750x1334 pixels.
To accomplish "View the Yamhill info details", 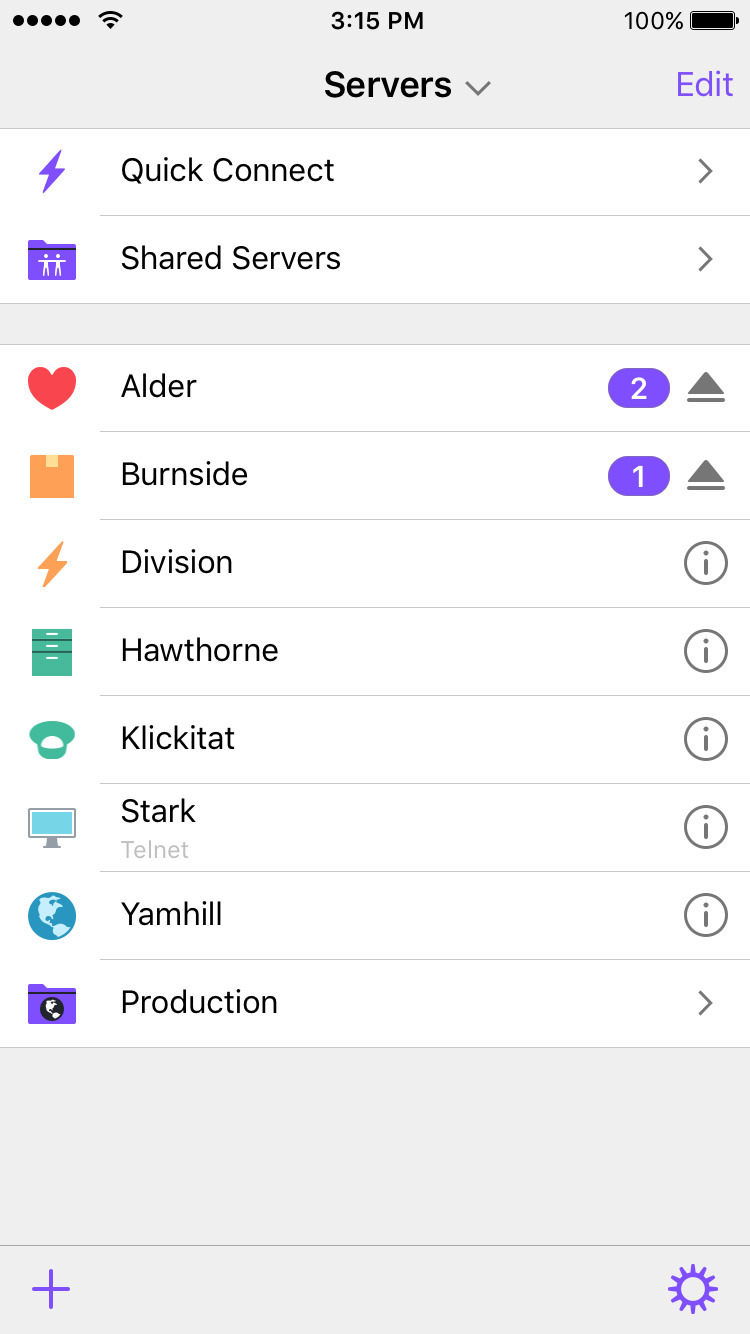I will point(705,916).
